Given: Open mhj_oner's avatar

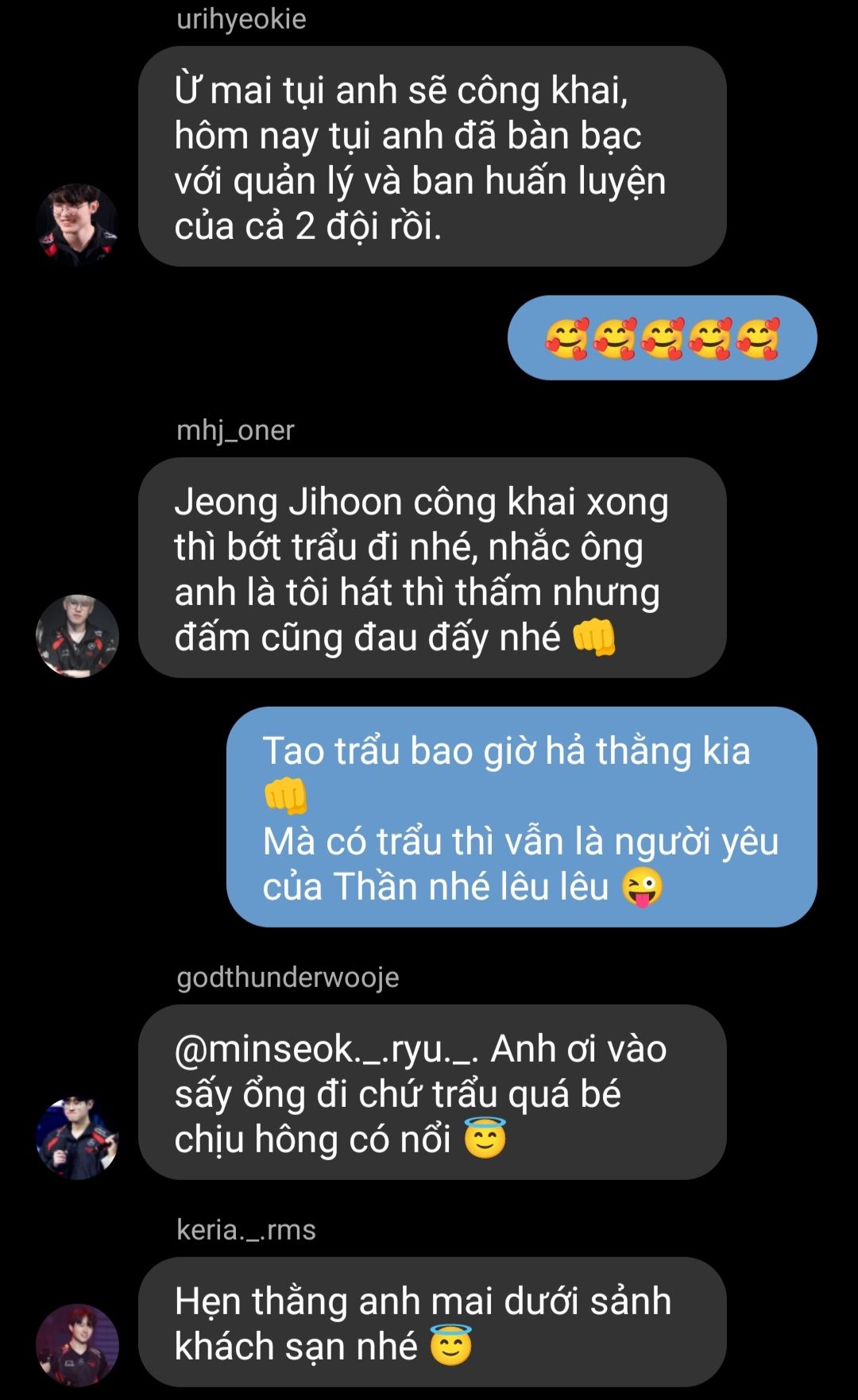Looking at the screenshot, I should pyautogui.click(x=77, y=636).
